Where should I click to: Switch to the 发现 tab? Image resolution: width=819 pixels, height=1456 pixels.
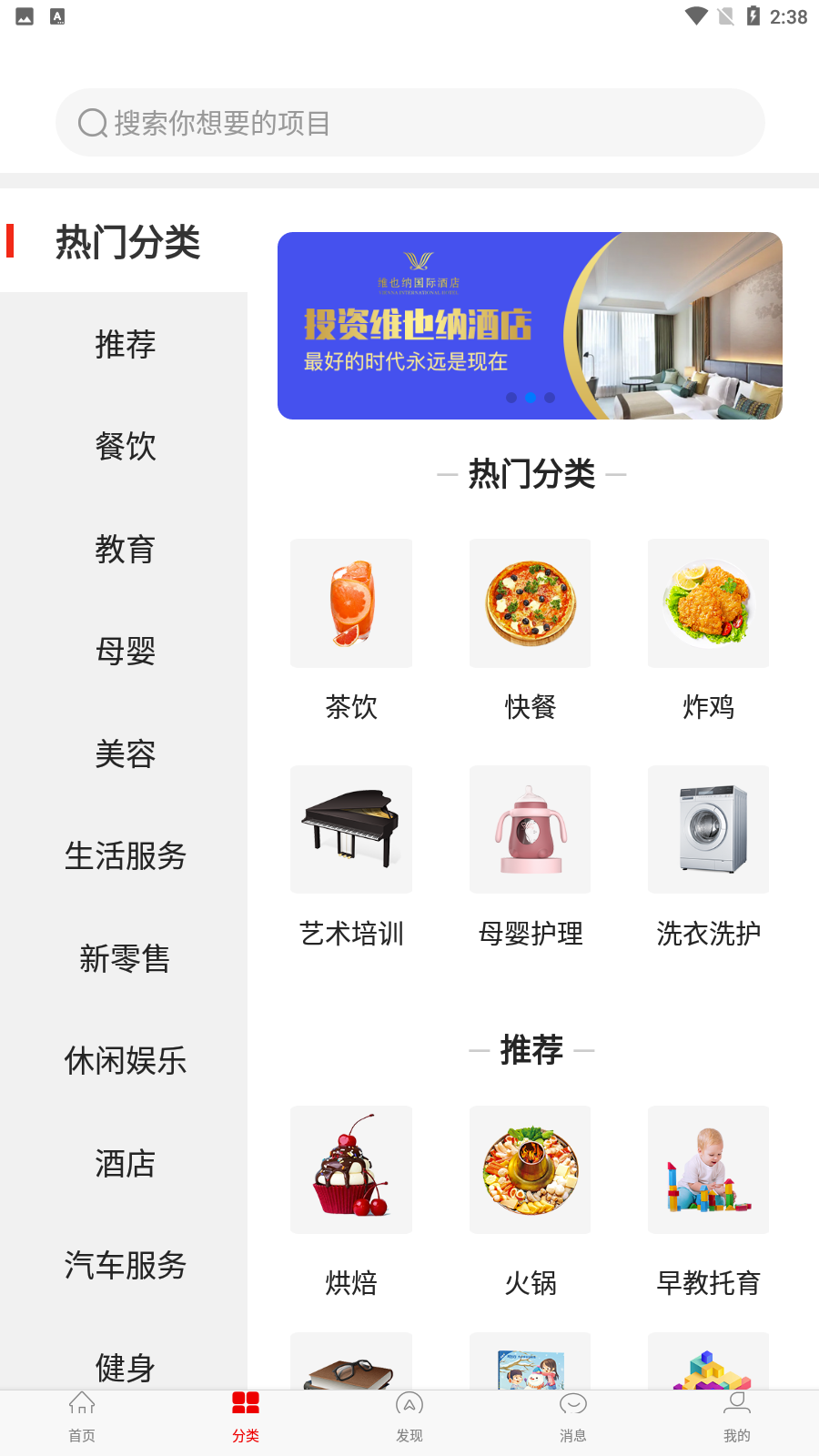[x=409, y=1417]
